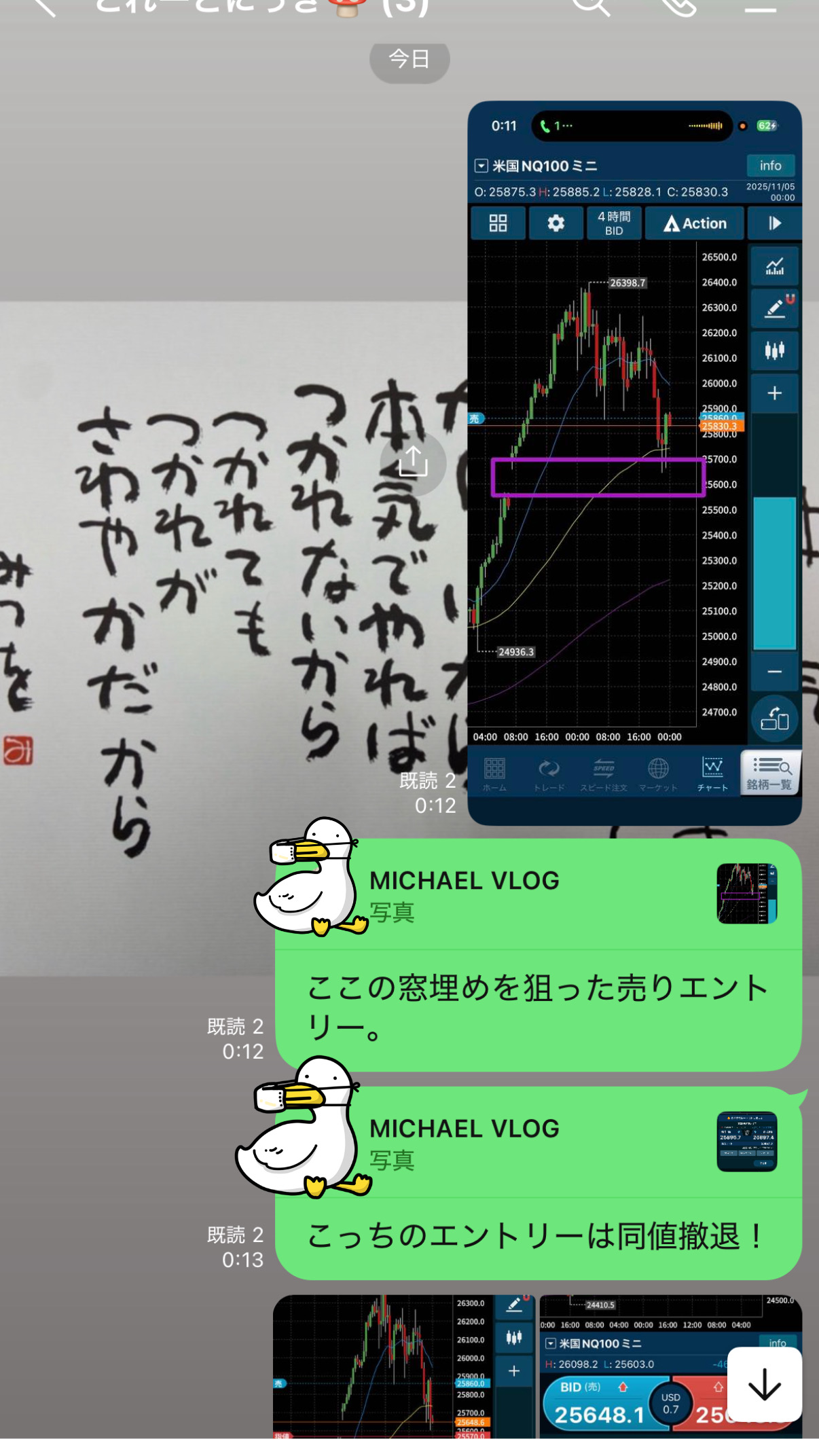This screenshot has height=1456, width=819.
Task: Jump to quoted photo above 窓埋め message
Action: point(746,893)
